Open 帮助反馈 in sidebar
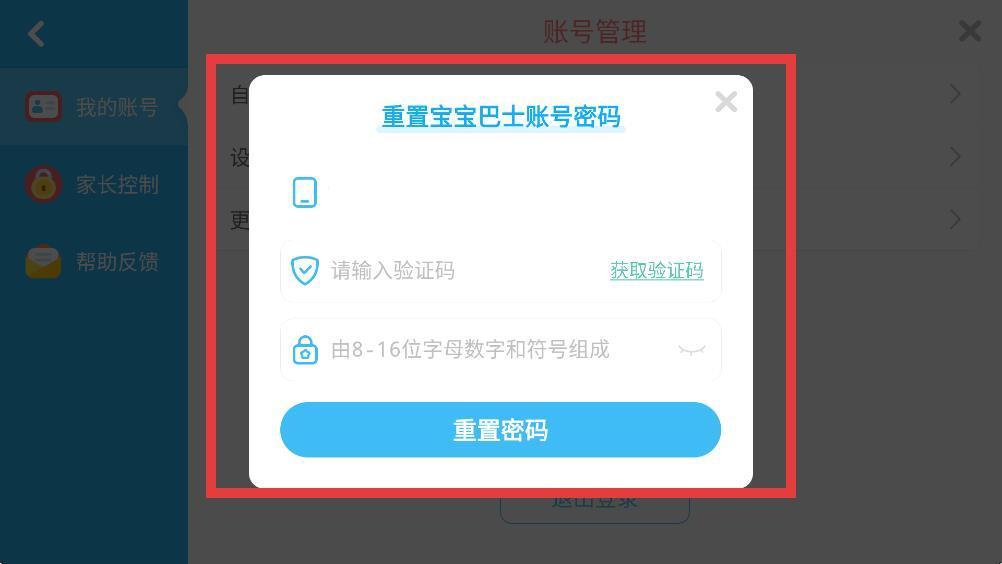The height and width of the screenshot is (564, 1002). (x=93, y=262)
